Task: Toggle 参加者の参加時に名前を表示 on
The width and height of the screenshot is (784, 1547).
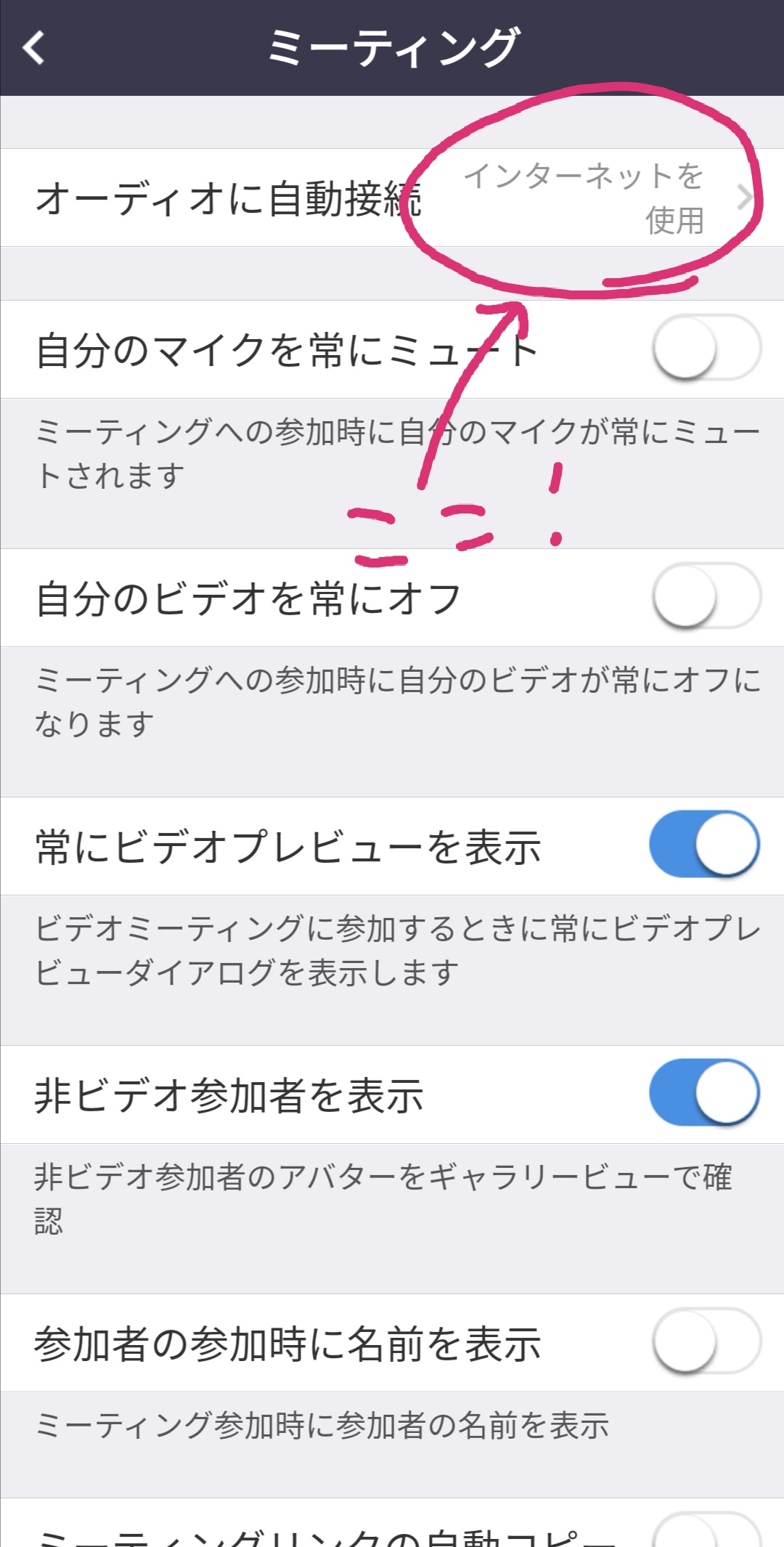Action: pos(706,1341)
